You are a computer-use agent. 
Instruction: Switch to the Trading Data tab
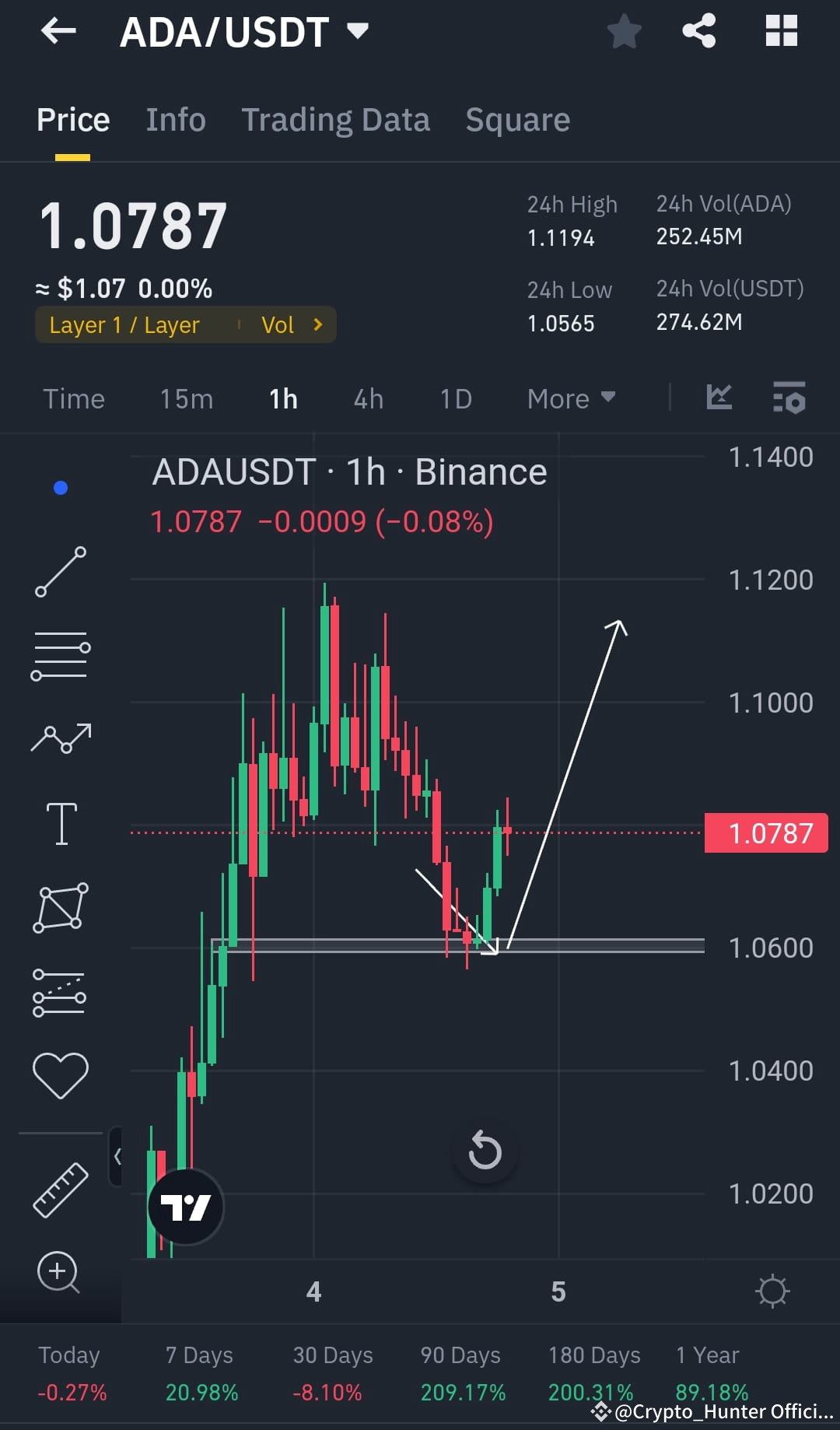(x=335, y=119)
